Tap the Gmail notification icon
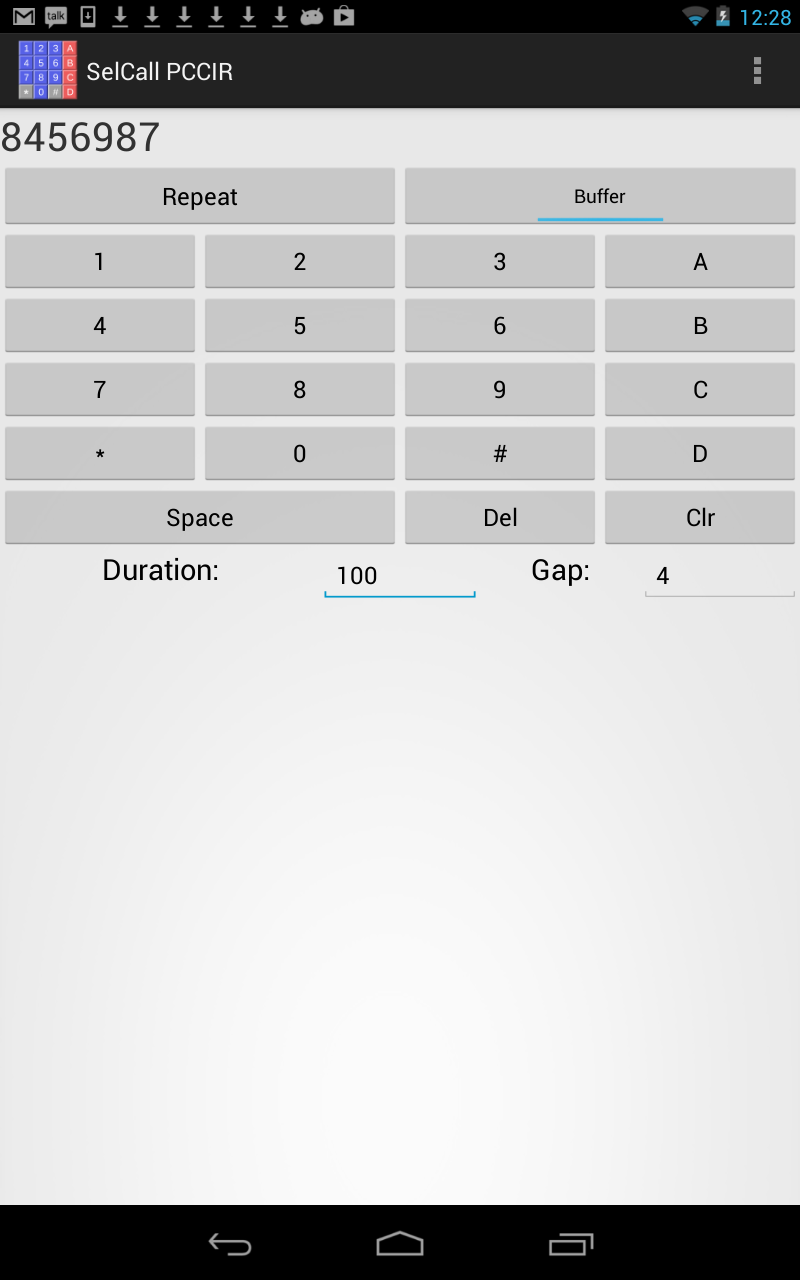The width and height of the screenshot is (800, 1280). [x=22, y=16]
